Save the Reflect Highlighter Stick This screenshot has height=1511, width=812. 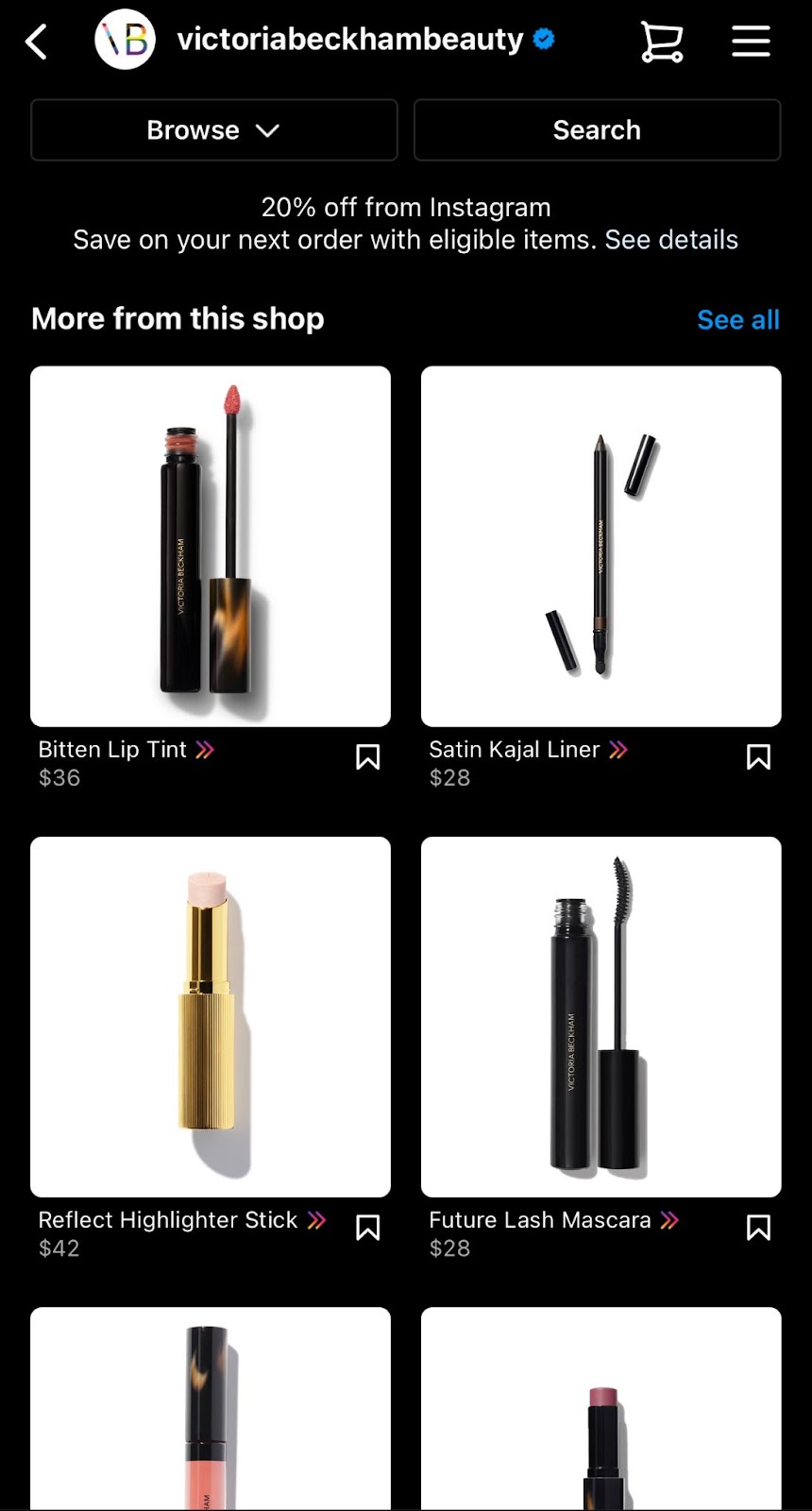click(367, 1228)
